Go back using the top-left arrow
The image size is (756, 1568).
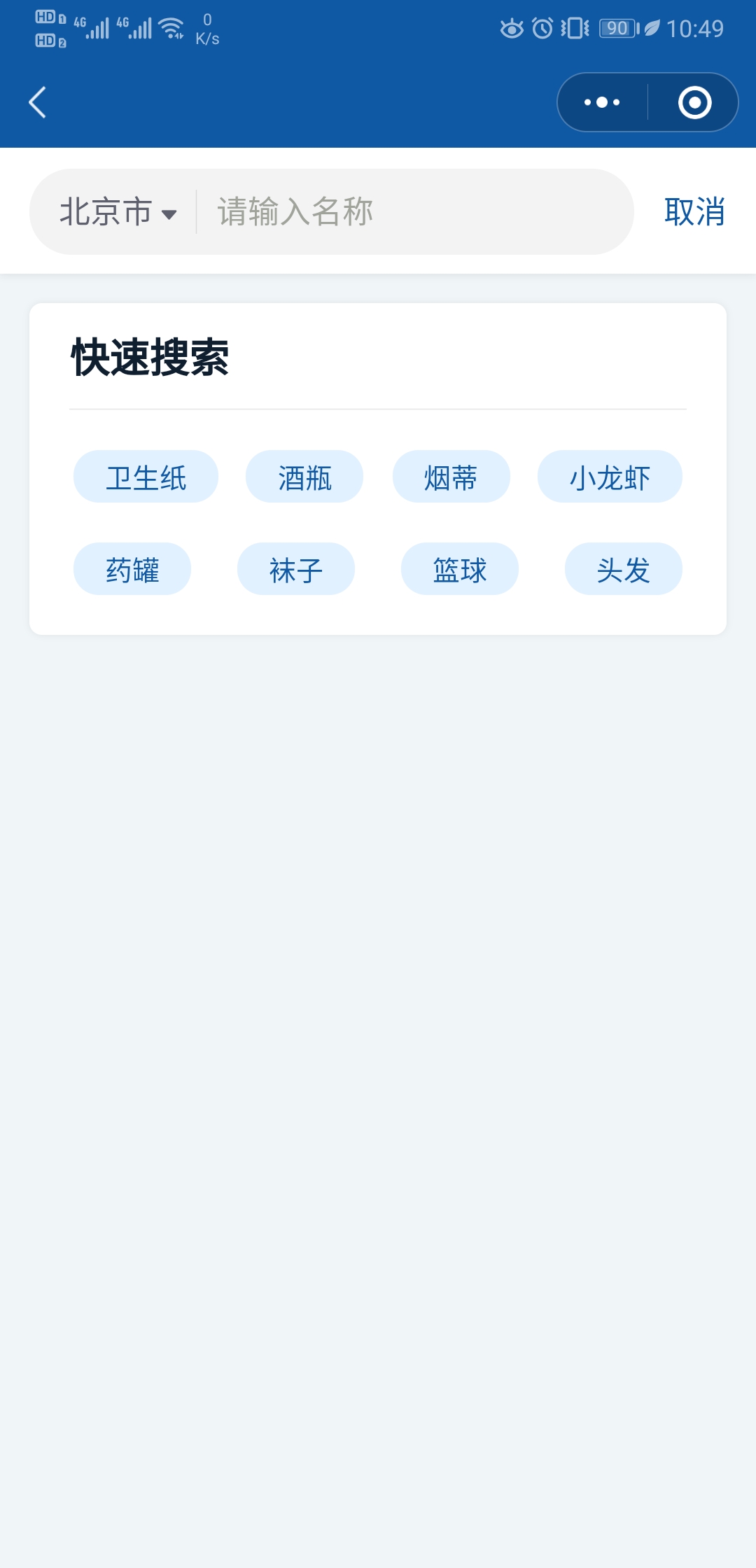[x=38, y=102]
